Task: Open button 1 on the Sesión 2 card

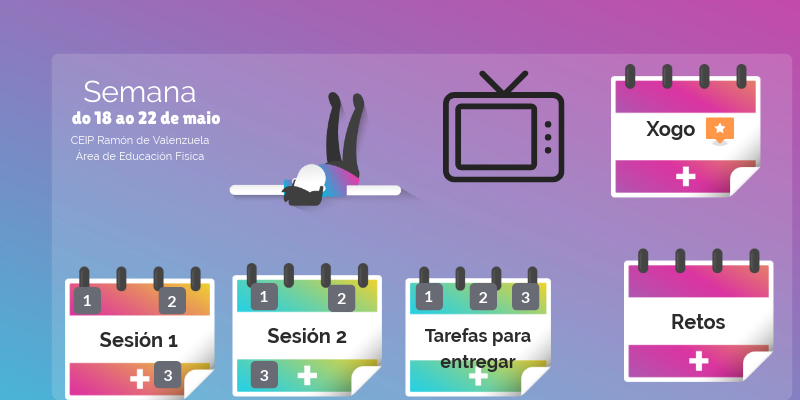Action: point(264,296)
